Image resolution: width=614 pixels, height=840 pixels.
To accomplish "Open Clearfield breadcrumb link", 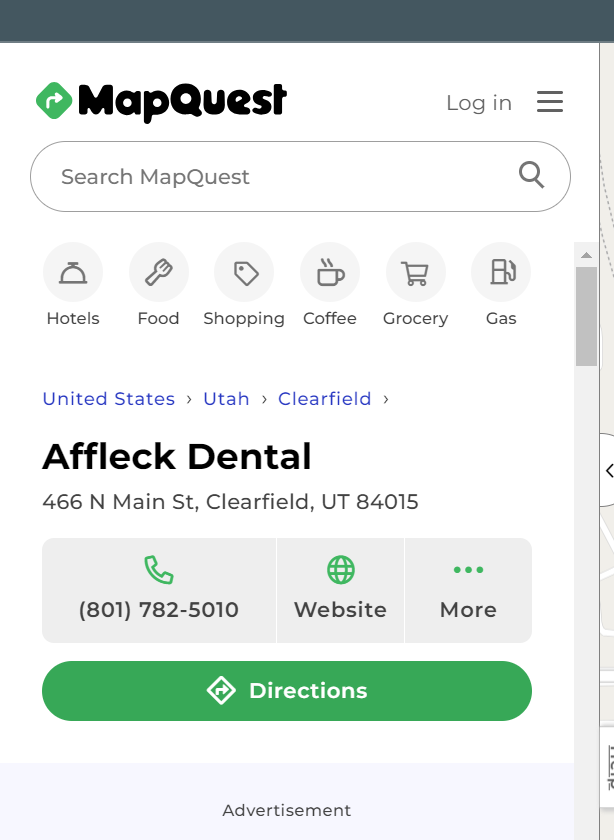I will coord(324,399).
